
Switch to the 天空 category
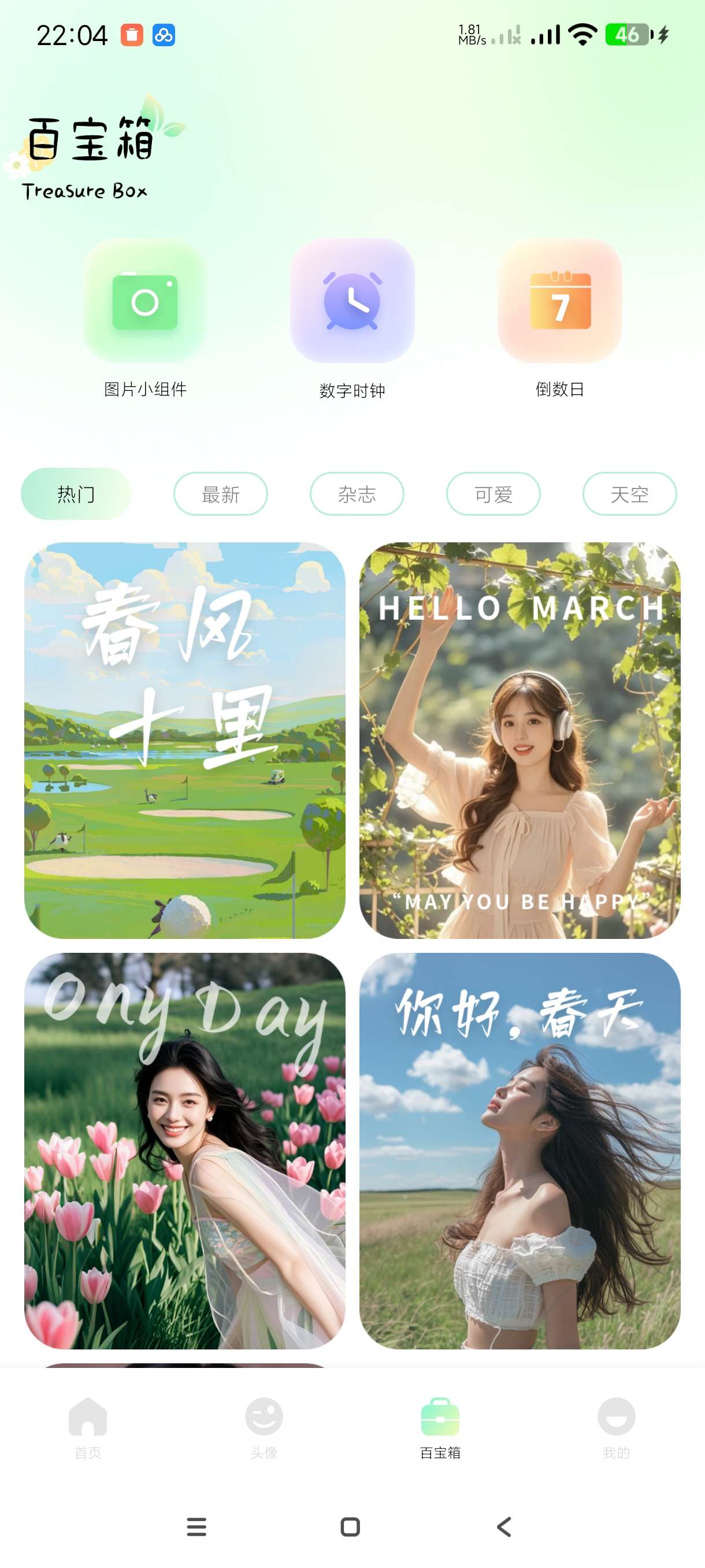pos(629,494)
